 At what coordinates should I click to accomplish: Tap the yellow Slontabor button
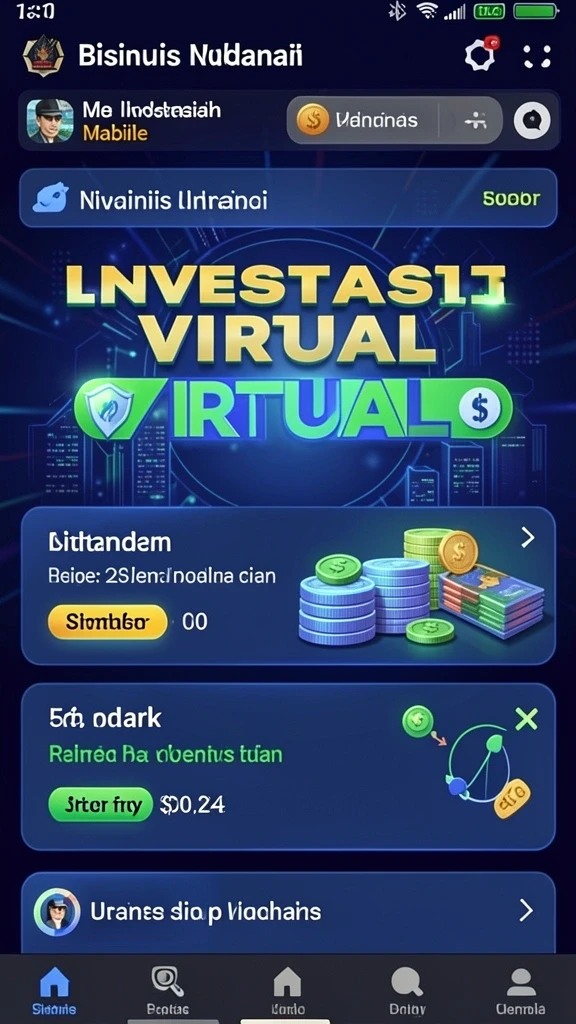tap(107, 621)
